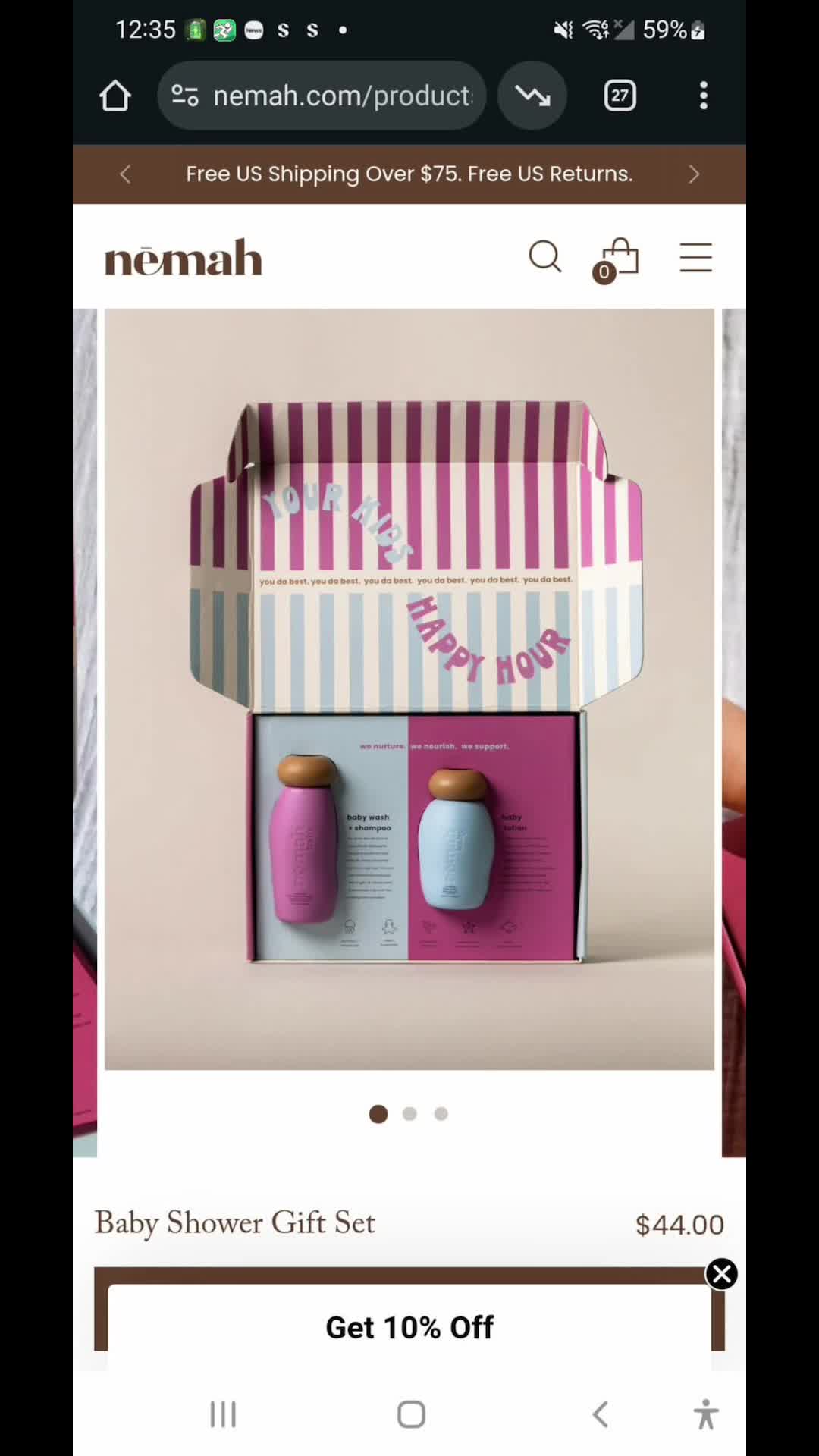Dismiss the Get 10% Off popup

tap(721, 1274)
